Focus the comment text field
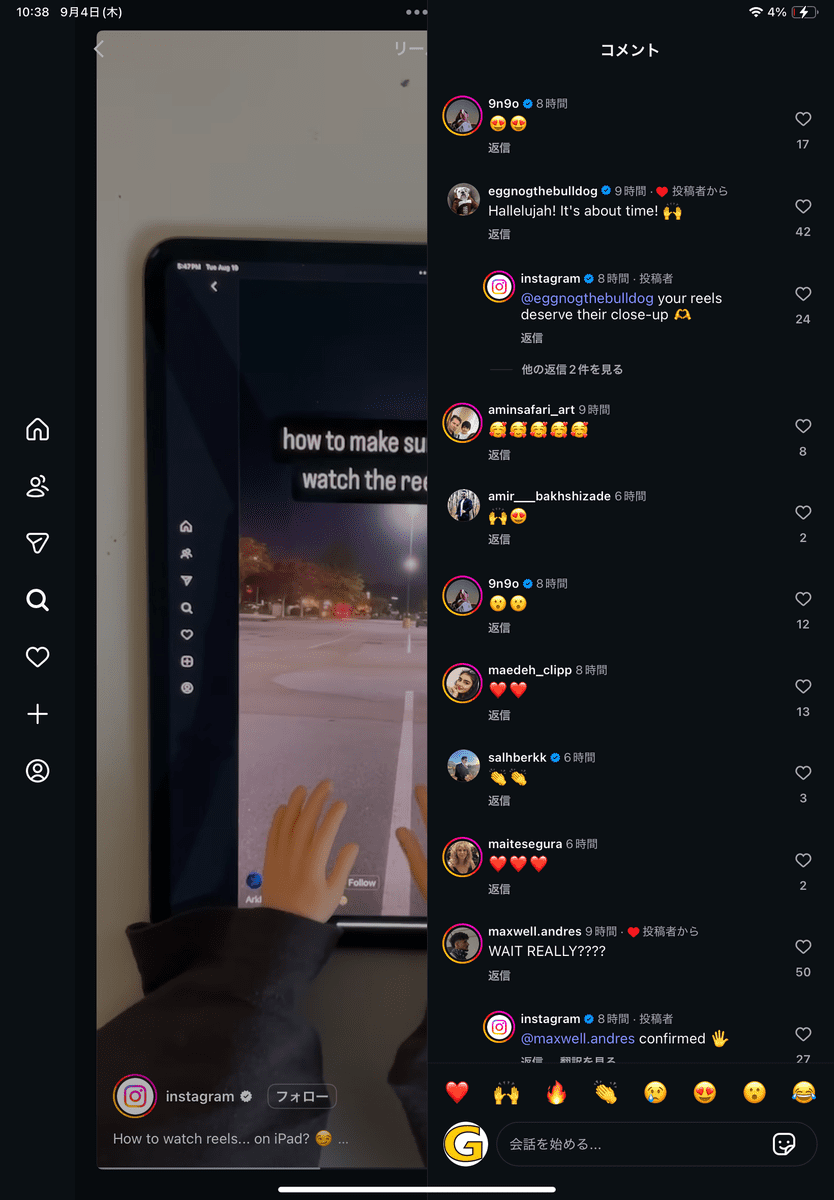834x1200 pixels. [x=630, y=1144]
